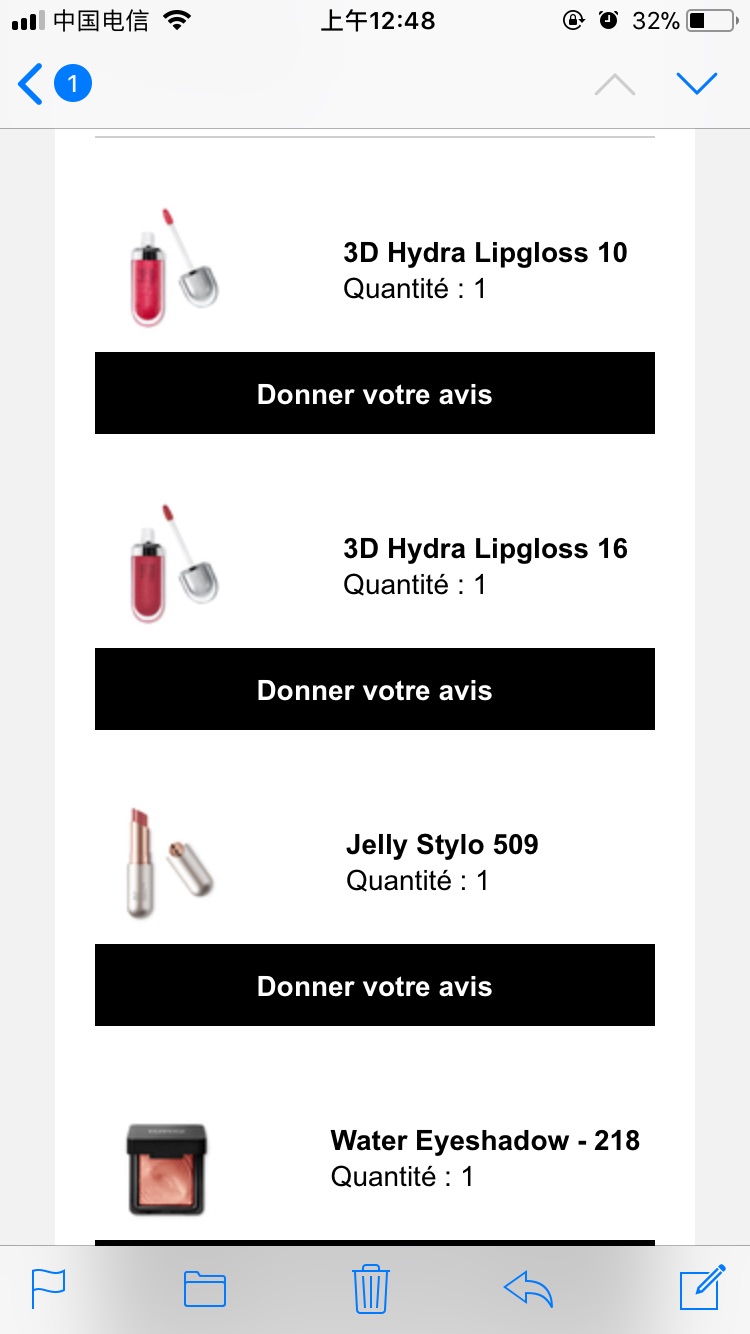Give your opinion on 3D Hydra Lipgloss 16
Screen dimensions: 750x1334
click(x=375, y=689)
